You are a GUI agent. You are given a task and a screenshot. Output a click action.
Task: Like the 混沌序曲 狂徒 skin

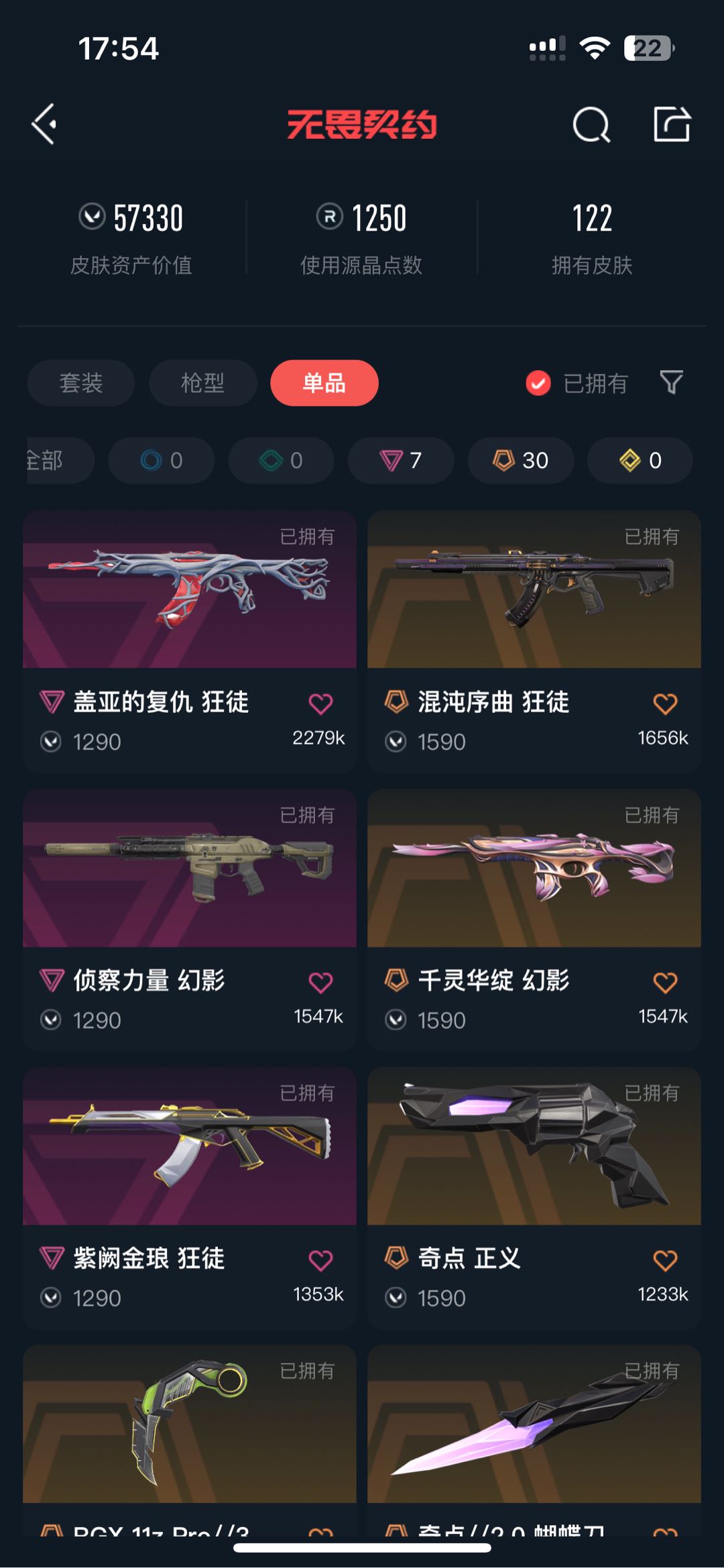pos(665,704)
